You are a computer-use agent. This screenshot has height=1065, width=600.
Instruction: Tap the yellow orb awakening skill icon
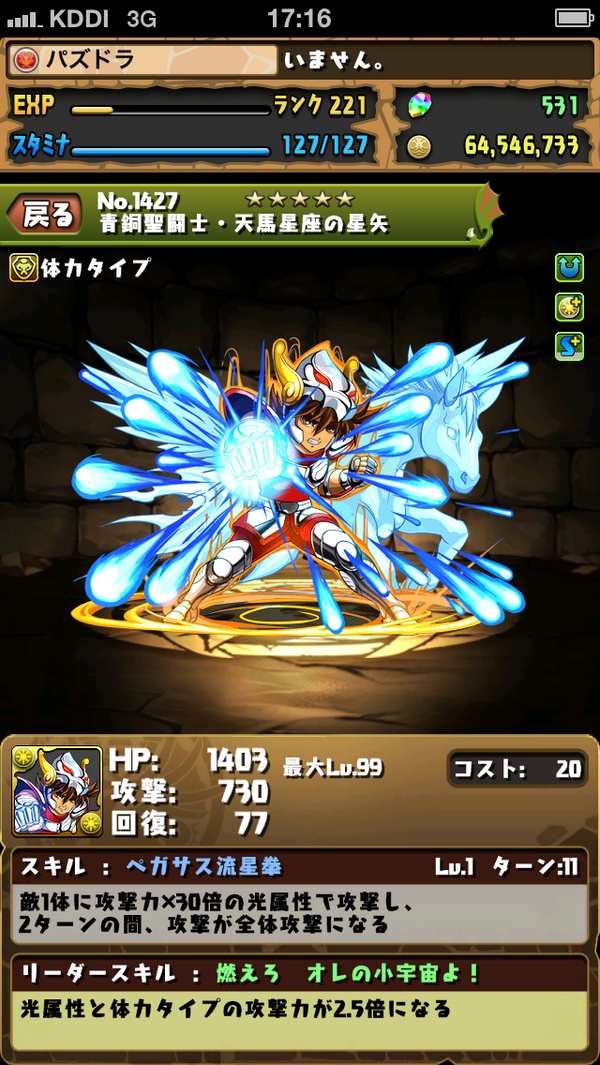point(569,307)
